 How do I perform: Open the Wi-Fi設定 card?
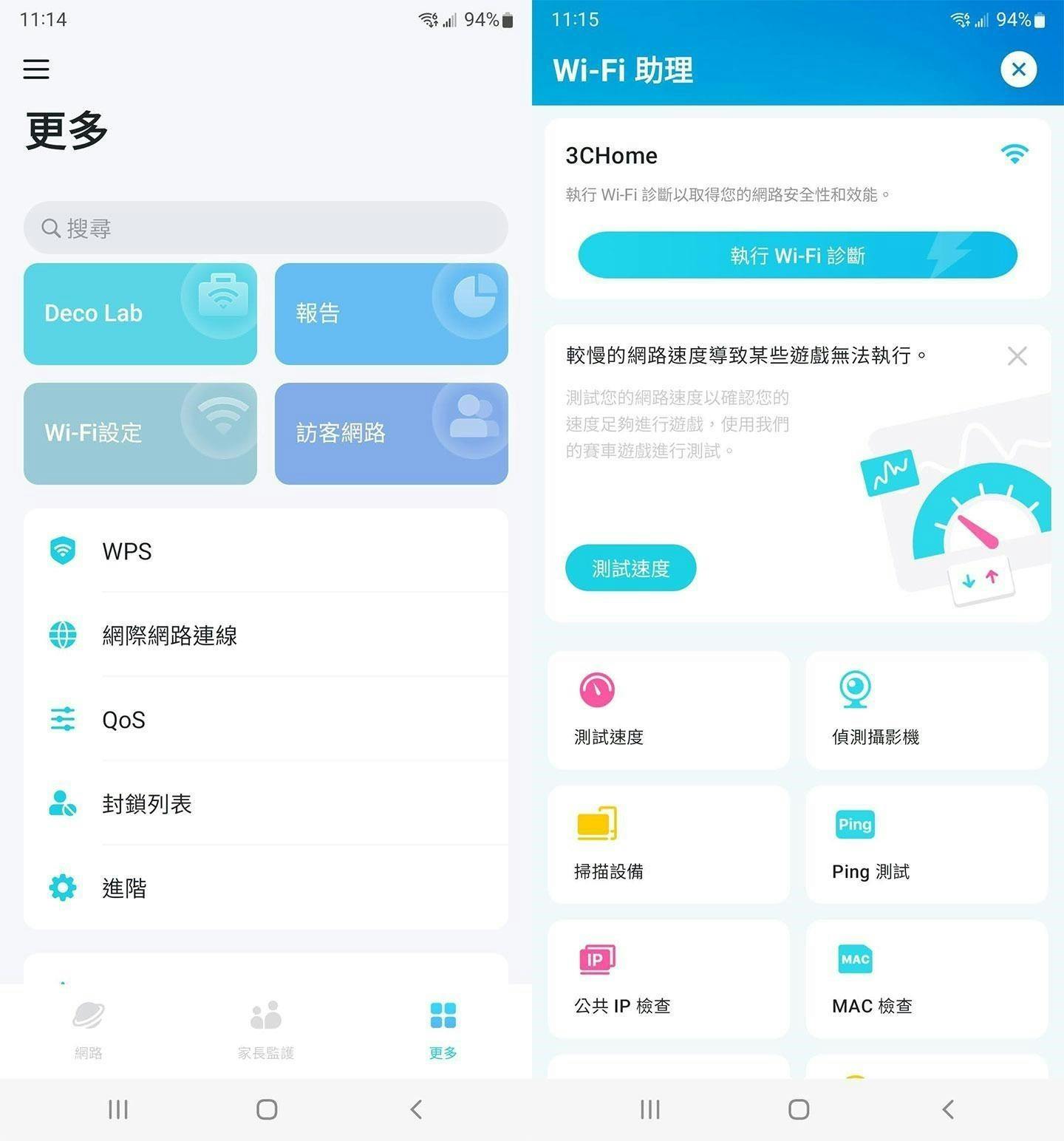coord(140,433)
